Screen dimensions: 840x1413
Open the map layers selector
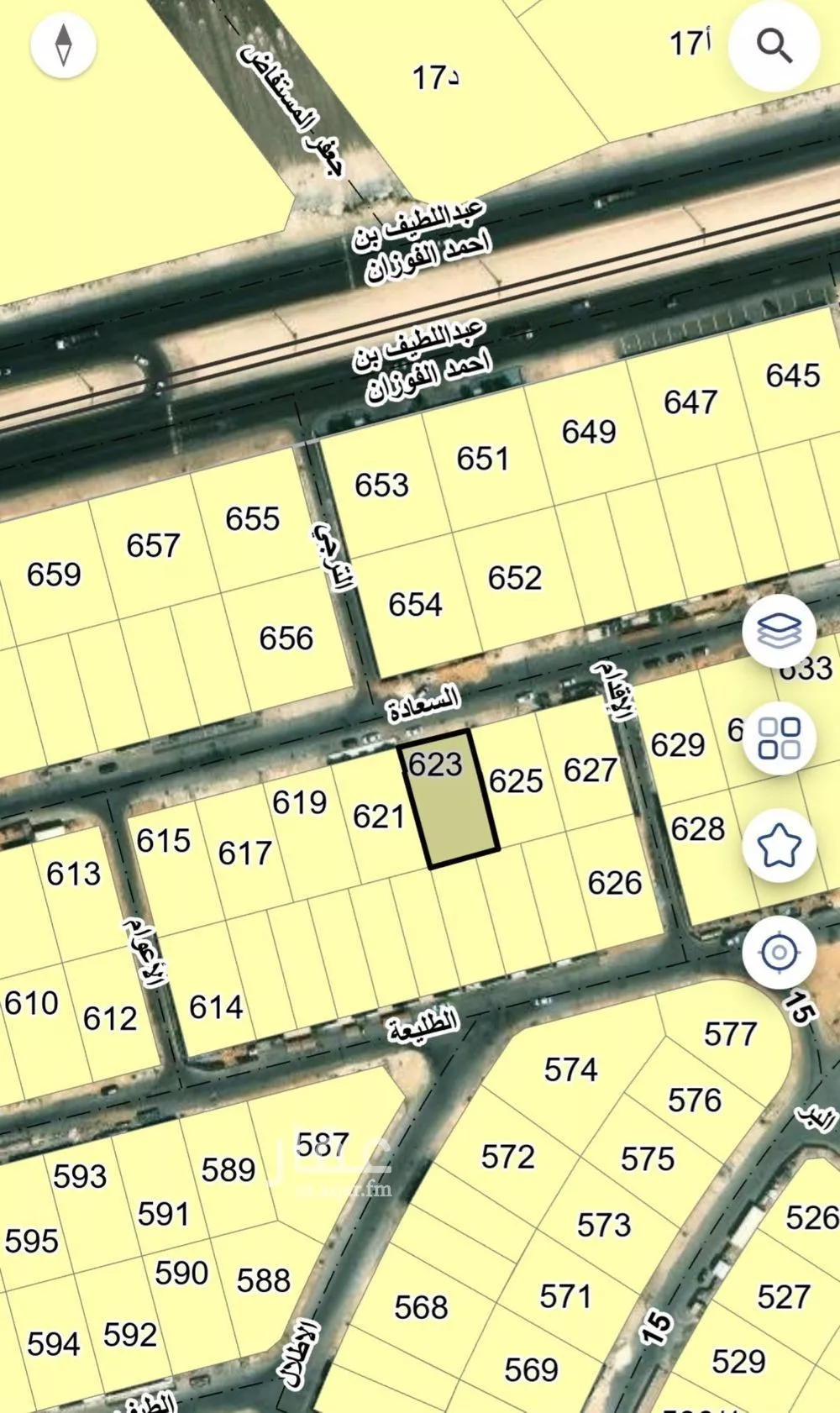[x=779, y=630]
